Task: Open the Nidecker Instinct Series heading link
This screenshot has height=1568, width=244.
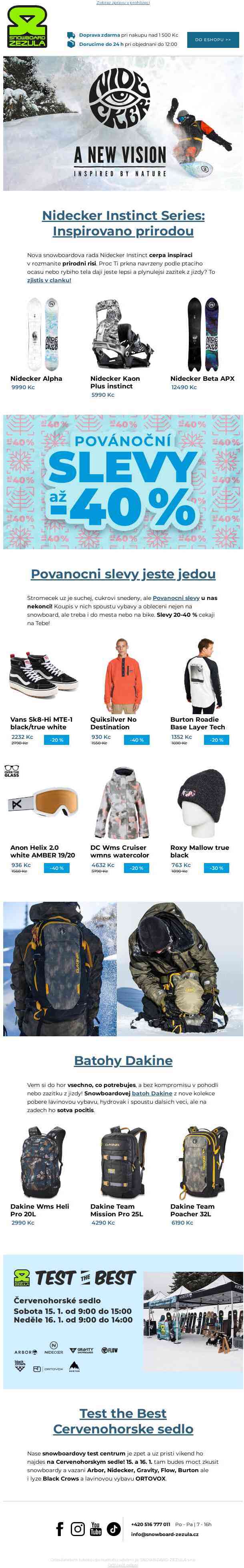Action: (123, 223)
